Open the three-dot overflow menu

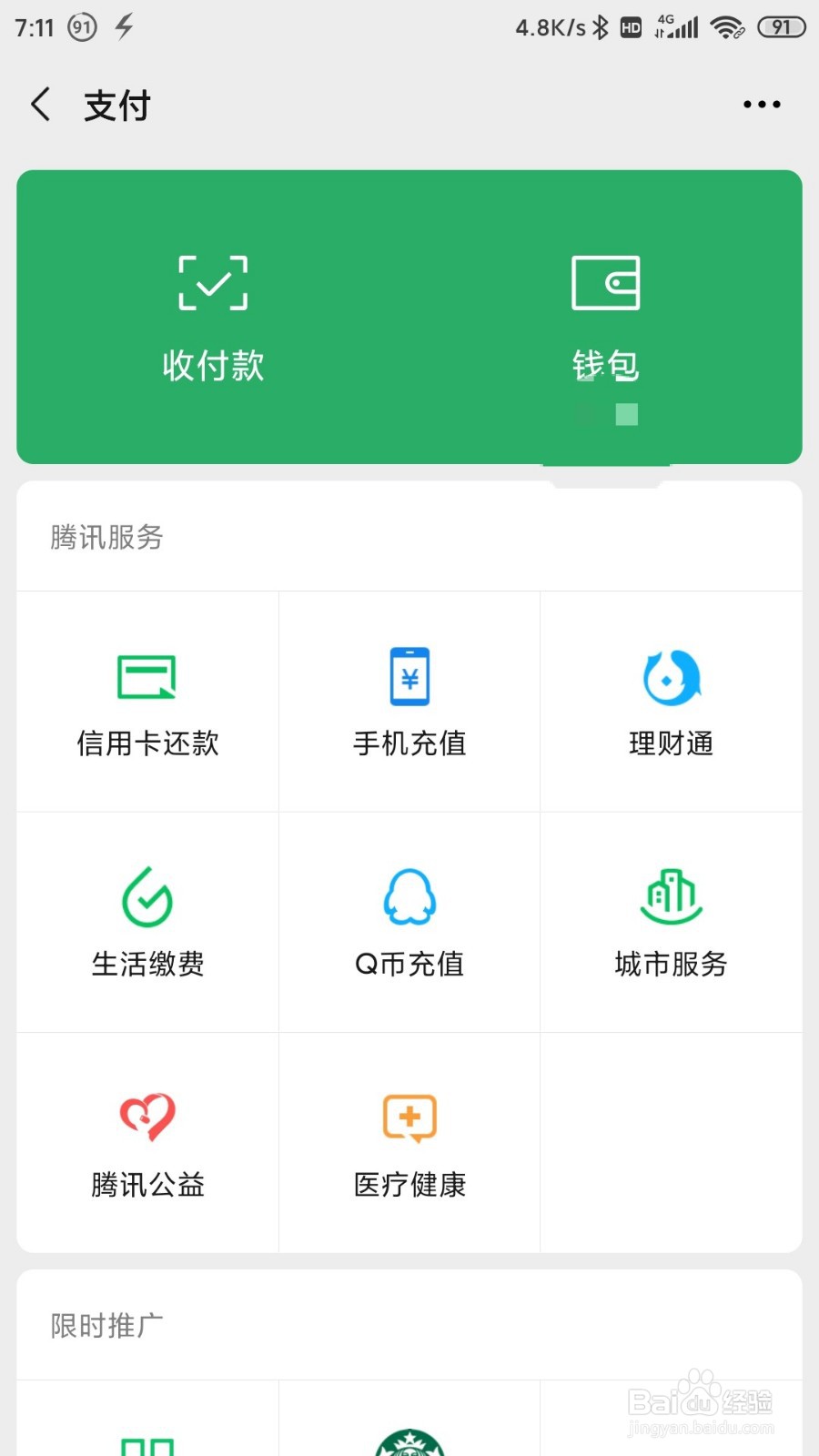pyautogui.click(x=762, y=105)
